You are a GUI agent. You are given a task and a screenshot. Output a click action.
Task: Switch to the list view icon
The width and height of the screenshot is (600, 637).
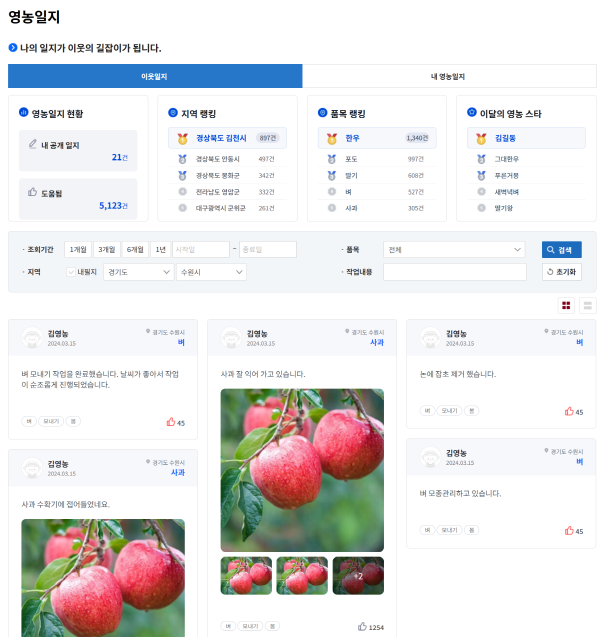click(588, 305)
